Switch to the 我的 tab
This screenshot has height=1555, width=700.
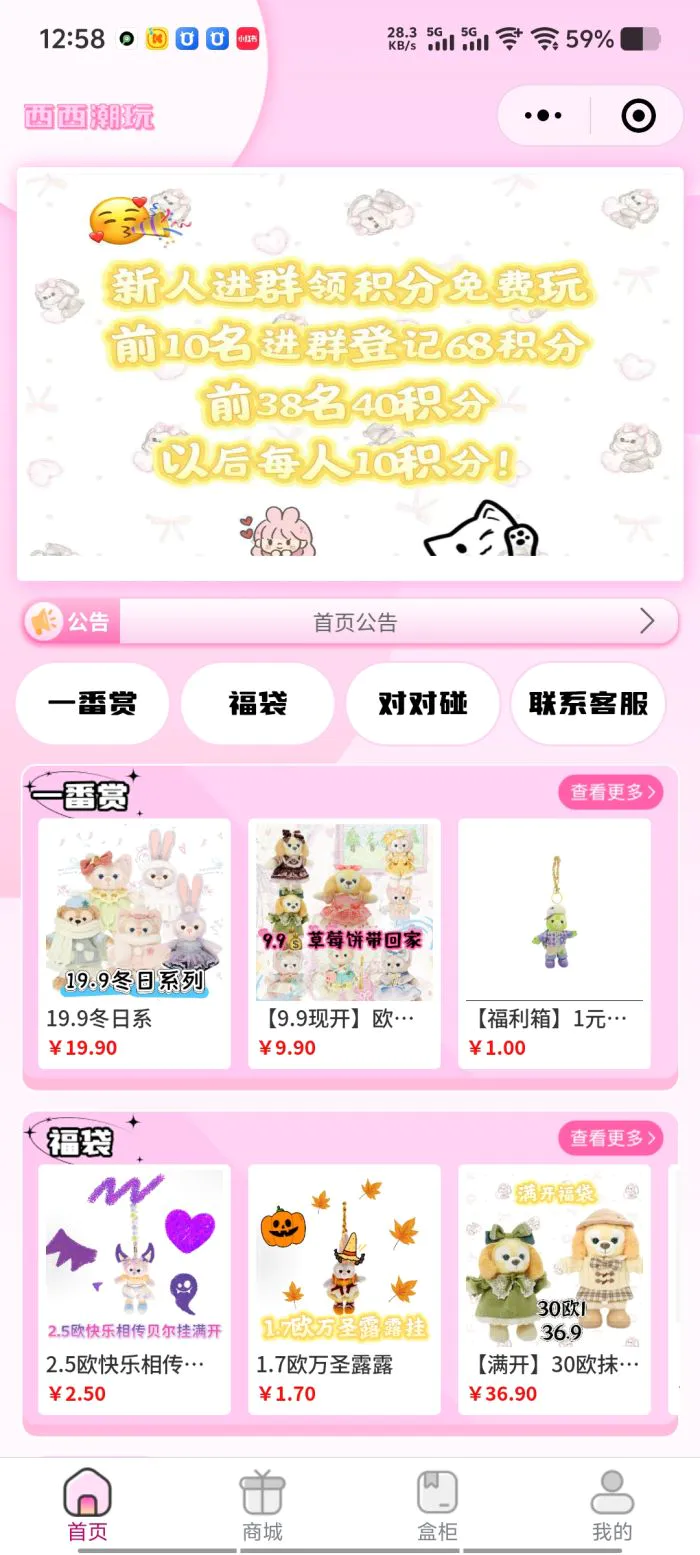pyautogui.click(x=612, y=1505)
